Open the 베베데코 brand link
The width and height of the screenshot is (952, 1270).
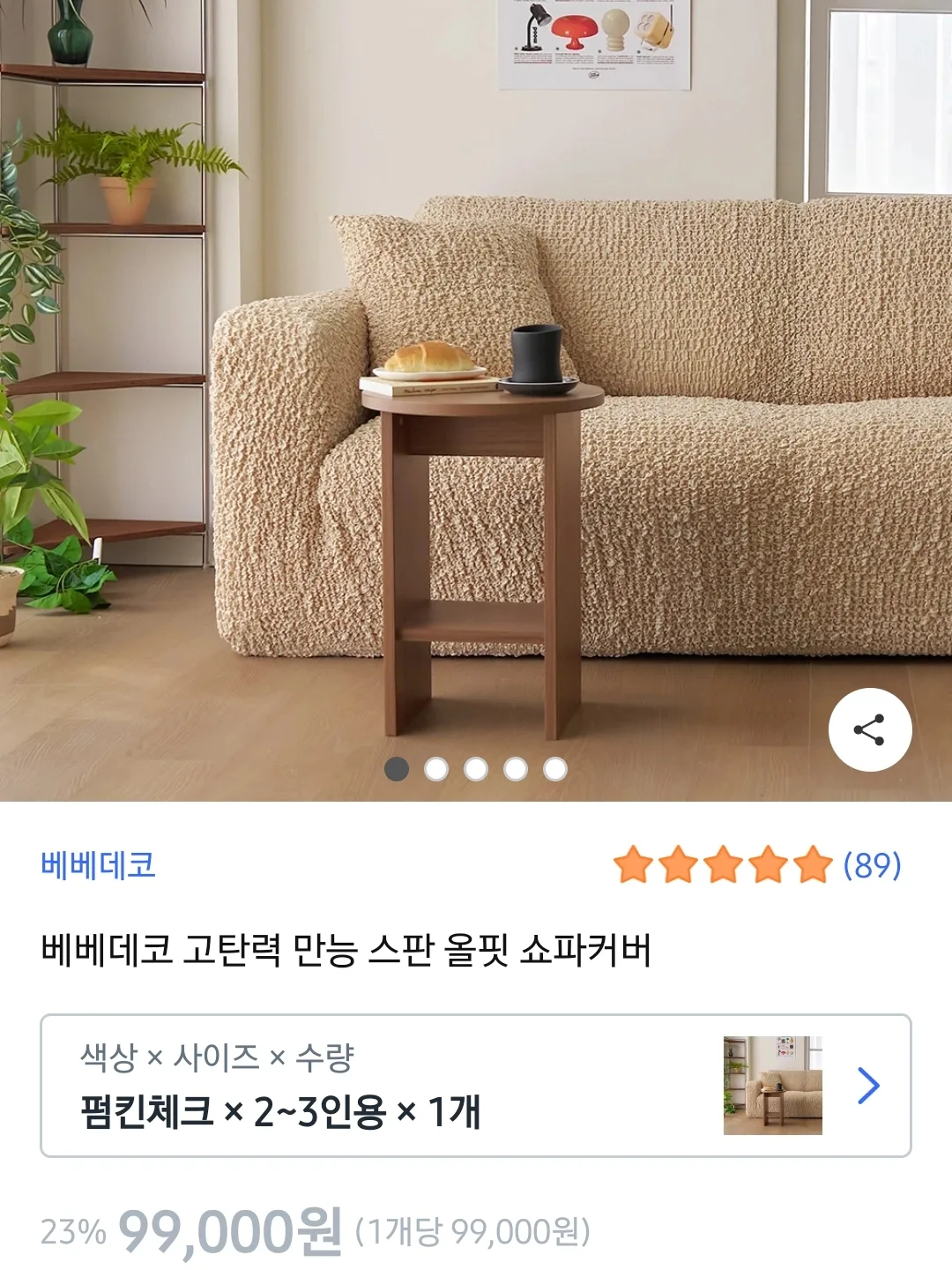click(98, 865)
